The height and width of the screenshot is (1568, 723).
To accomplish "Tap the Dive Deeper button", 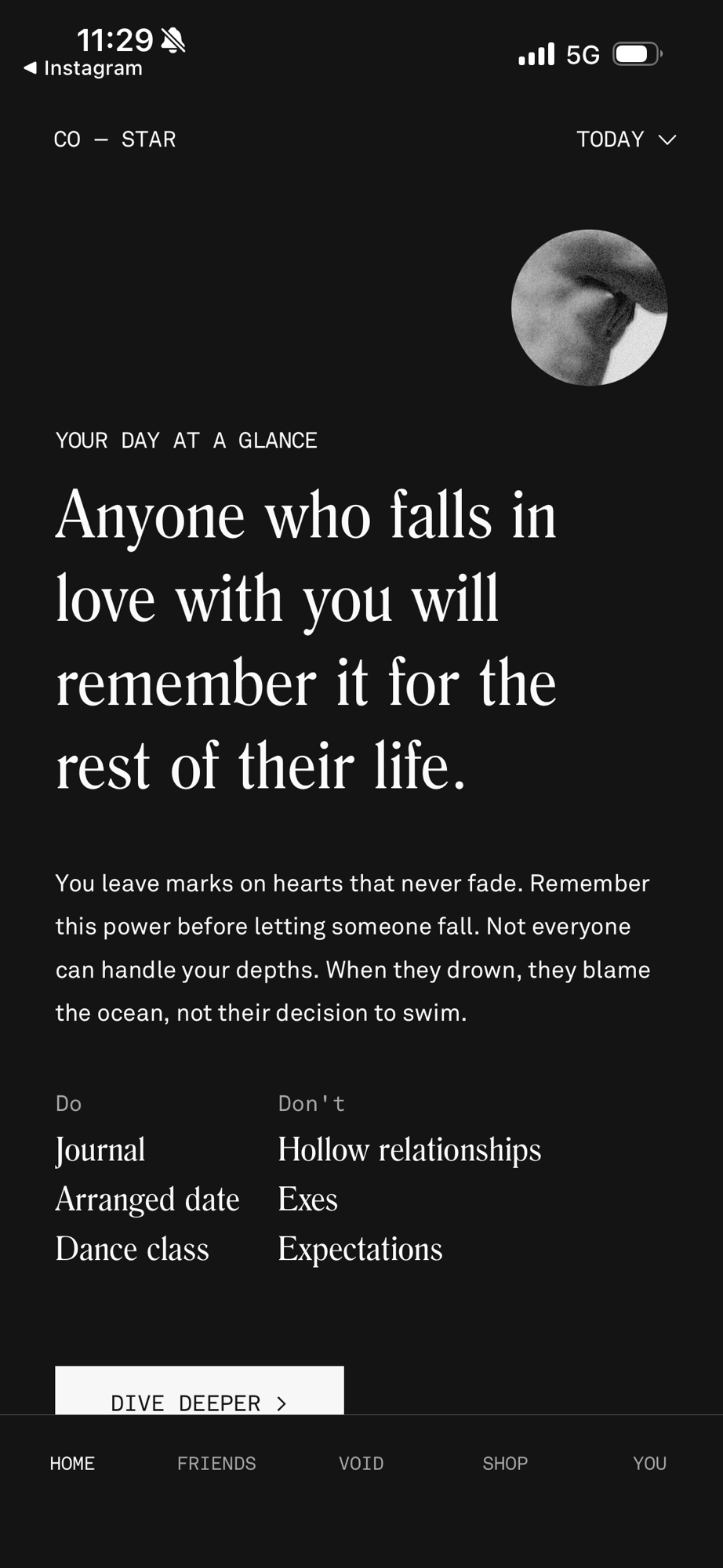I will pyautogui.click(x=199, y=1394).
